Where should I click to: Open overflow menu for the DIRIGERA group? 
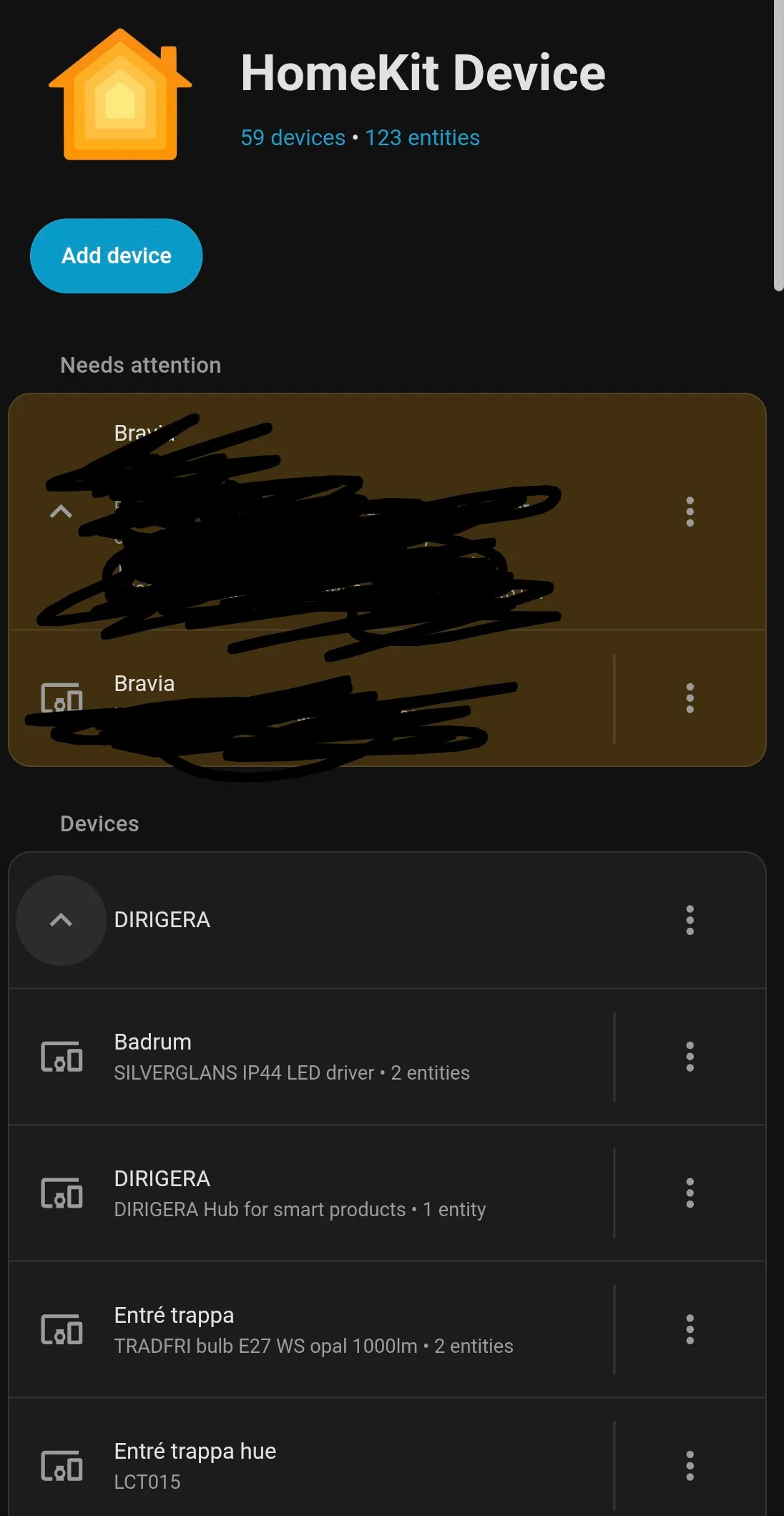[690, 920]
